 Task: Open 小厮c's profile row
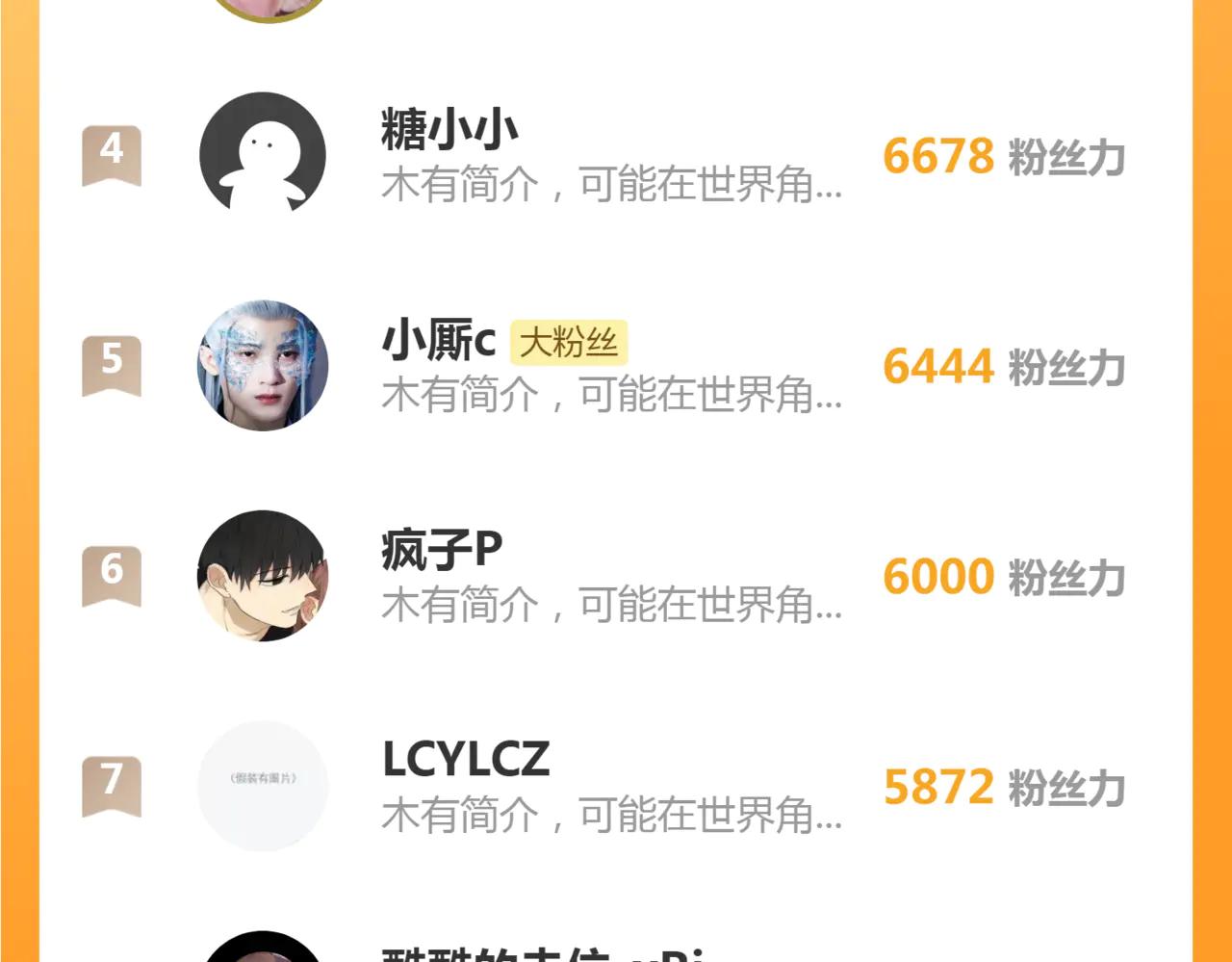[x=612, y=366]
